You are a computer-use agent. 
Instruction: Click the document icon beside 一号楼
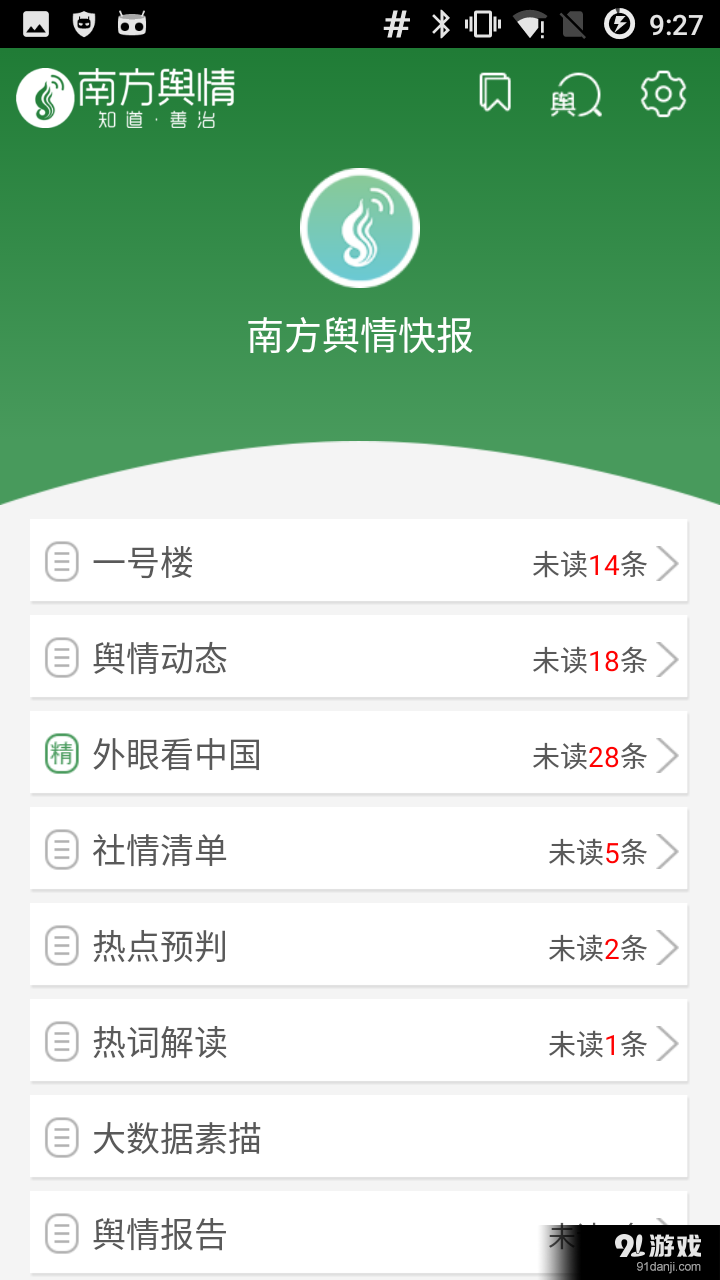pyautogui.click(x=61, y=562)
